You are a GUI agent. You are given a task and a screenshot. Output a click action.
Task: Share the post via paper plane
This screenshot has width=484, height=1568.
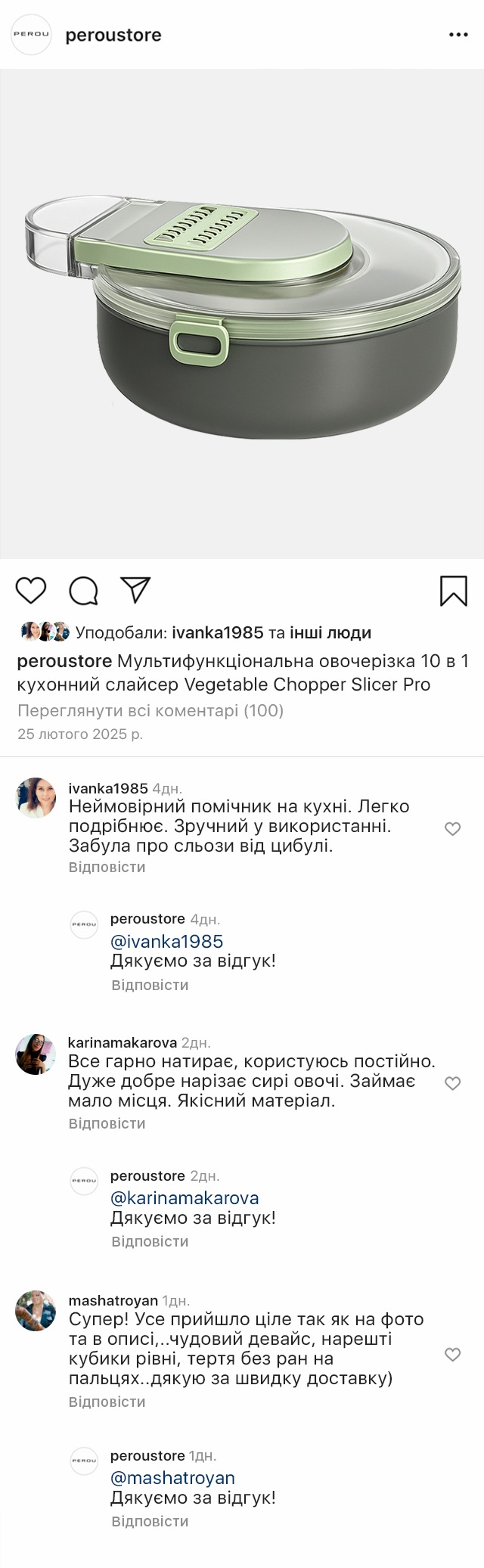136,590
